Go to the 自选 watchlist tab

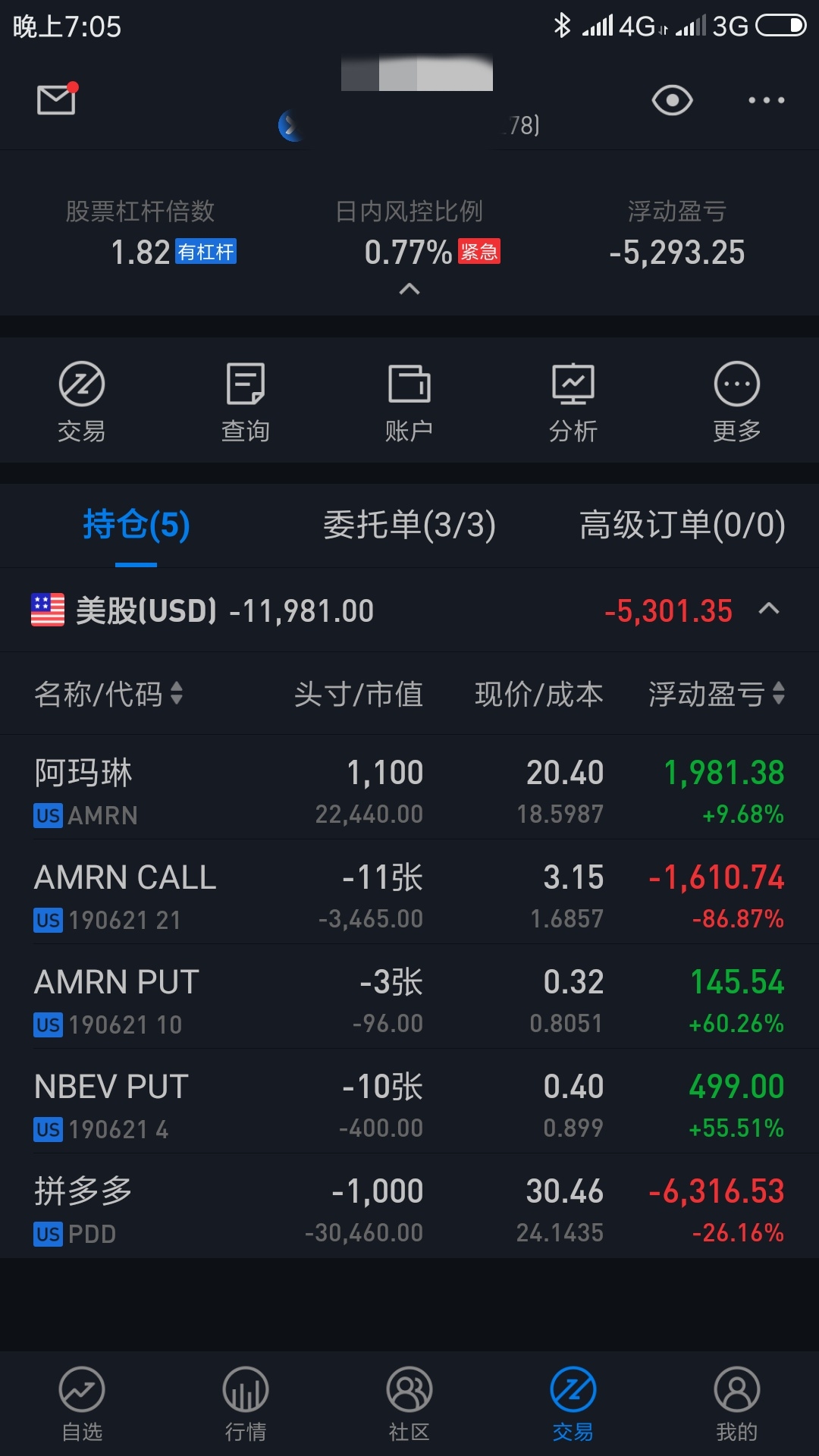coord(82,1403)
